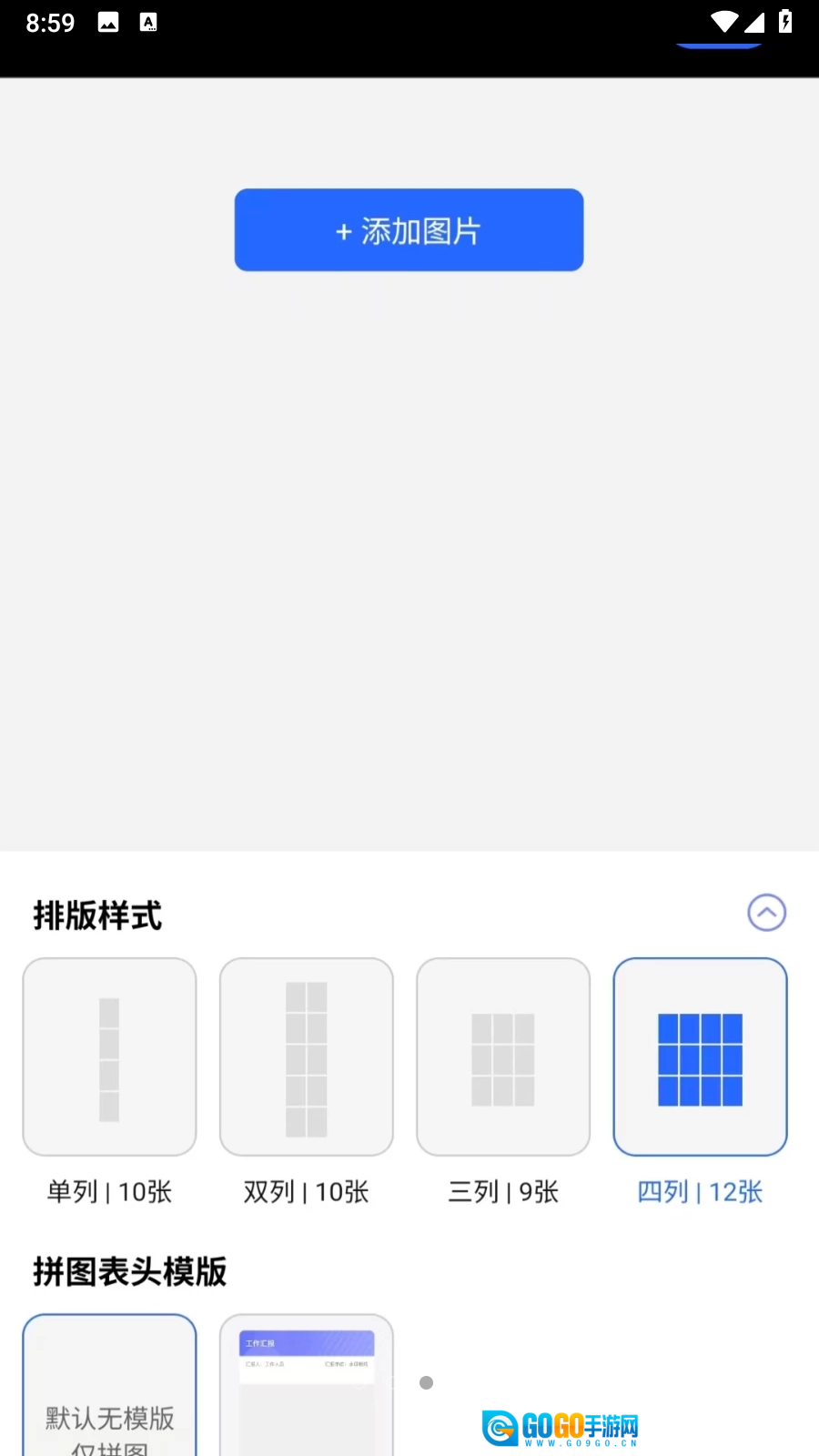Tap the 添加图片 button
Image resolution: width=819 pixels, height=1456 pixels.
click(x=409, y=230)
